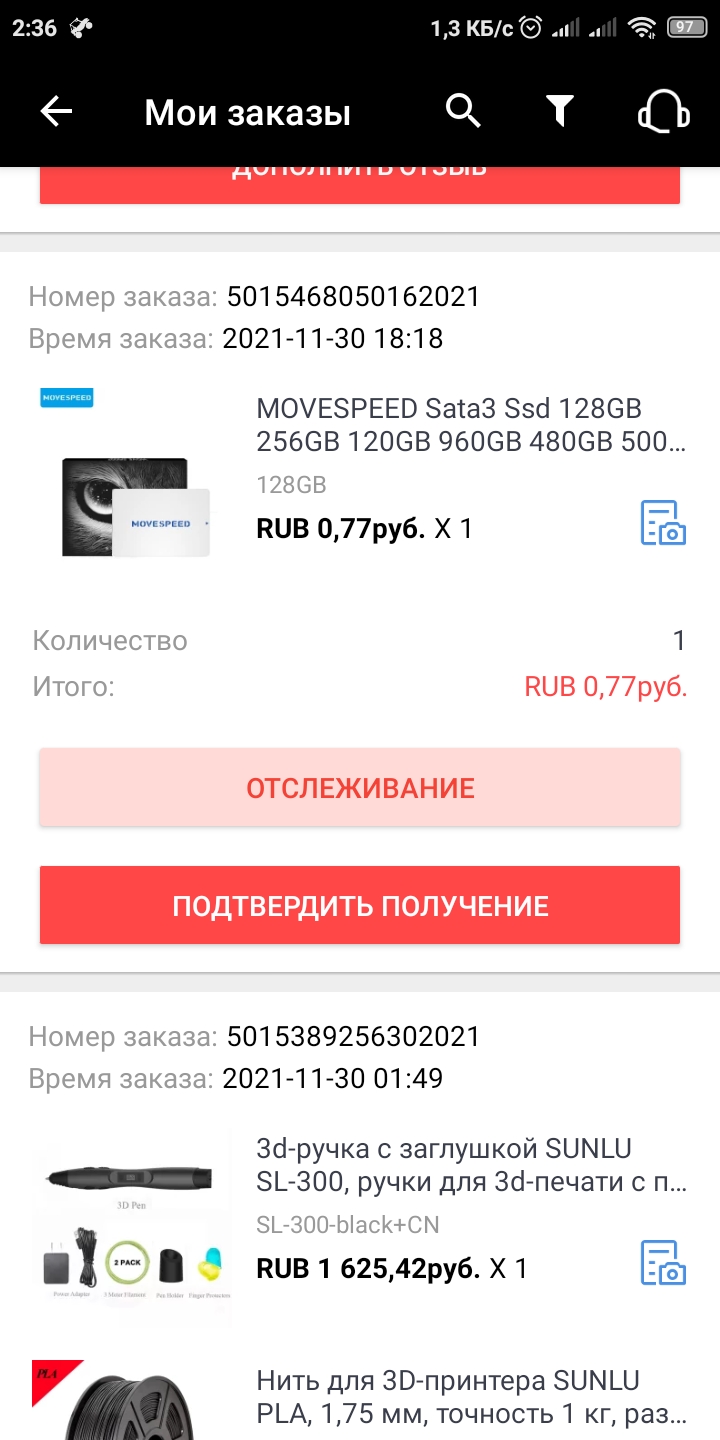View order snapshot for the SUNLU 3D pen
The image size is (720, 1440).
coord(663,1263)
